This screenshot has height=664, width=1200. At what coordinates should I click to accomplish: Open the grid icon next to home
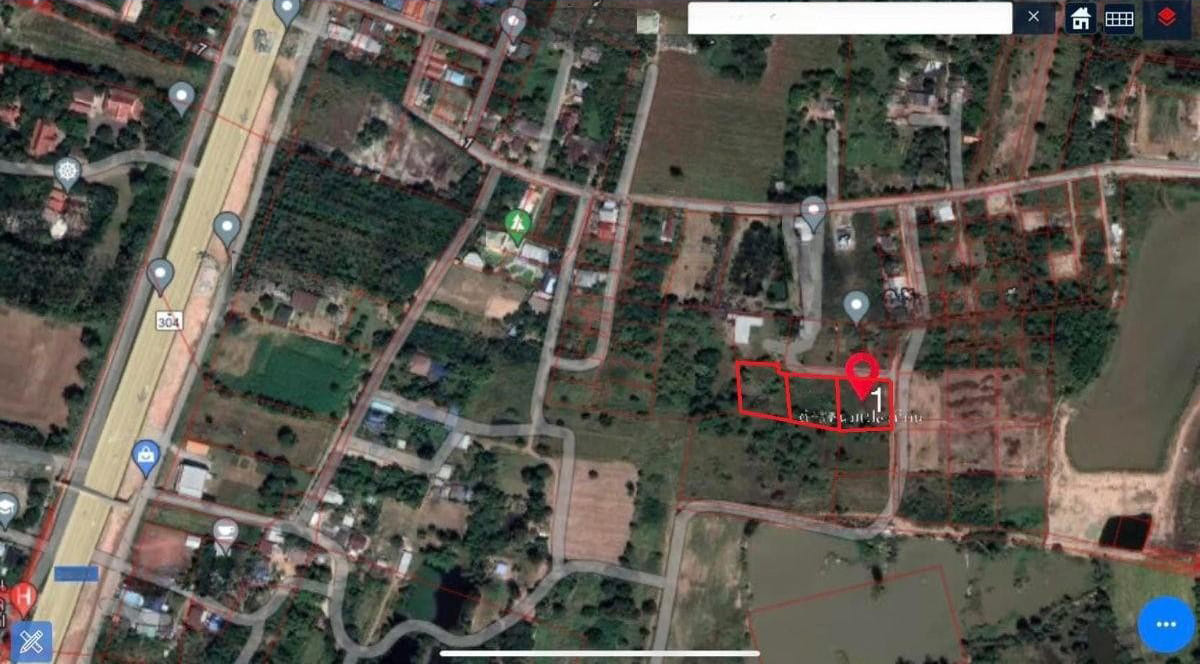(x=1119, y=18)
